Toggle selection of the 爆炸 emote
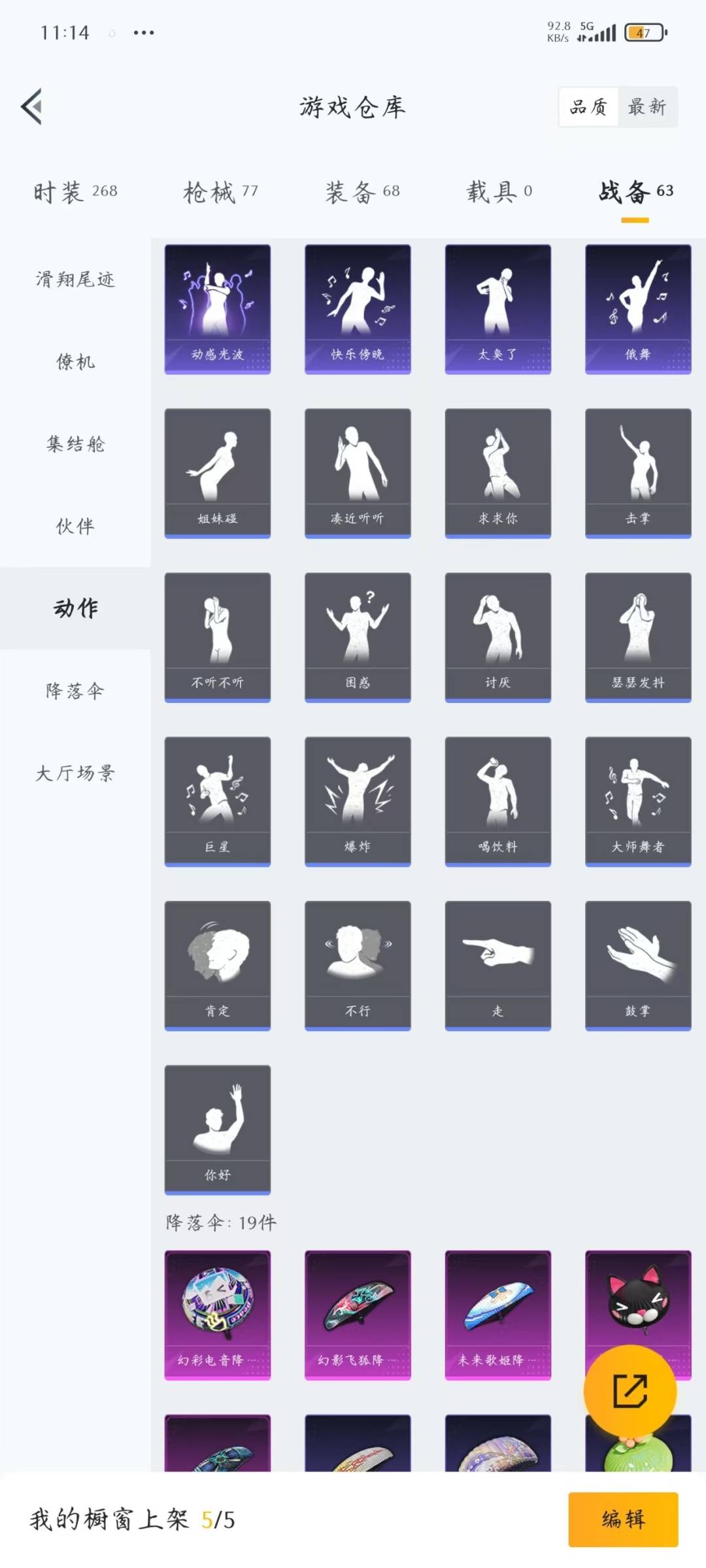Screen dimensions: 706x1568 point(357,800)
